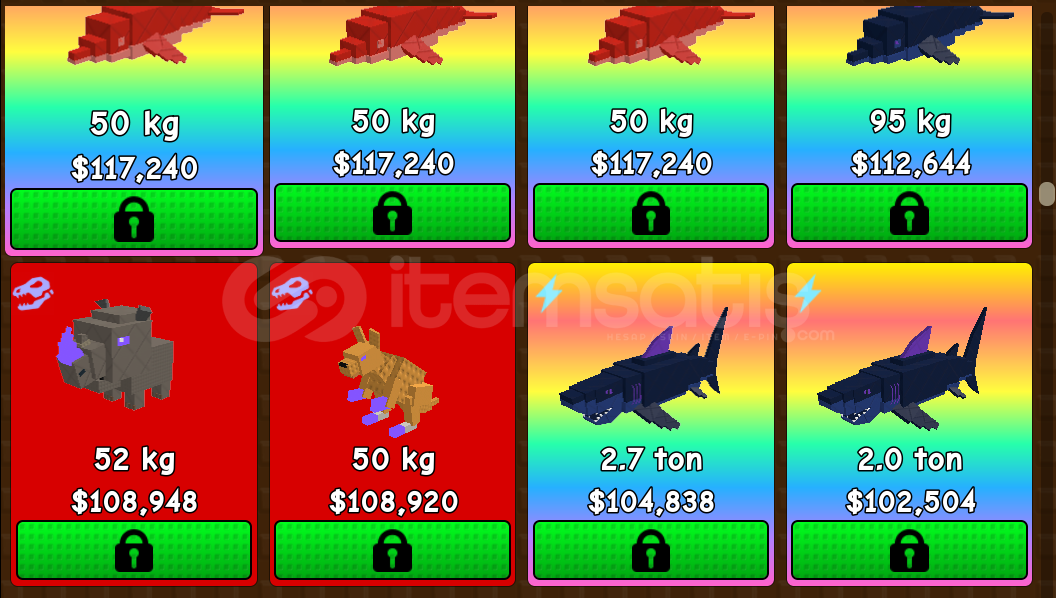This screenshot has width=1056, height=598.
Task: Tap lock button under the $108,948 creature
Action: 134,550
